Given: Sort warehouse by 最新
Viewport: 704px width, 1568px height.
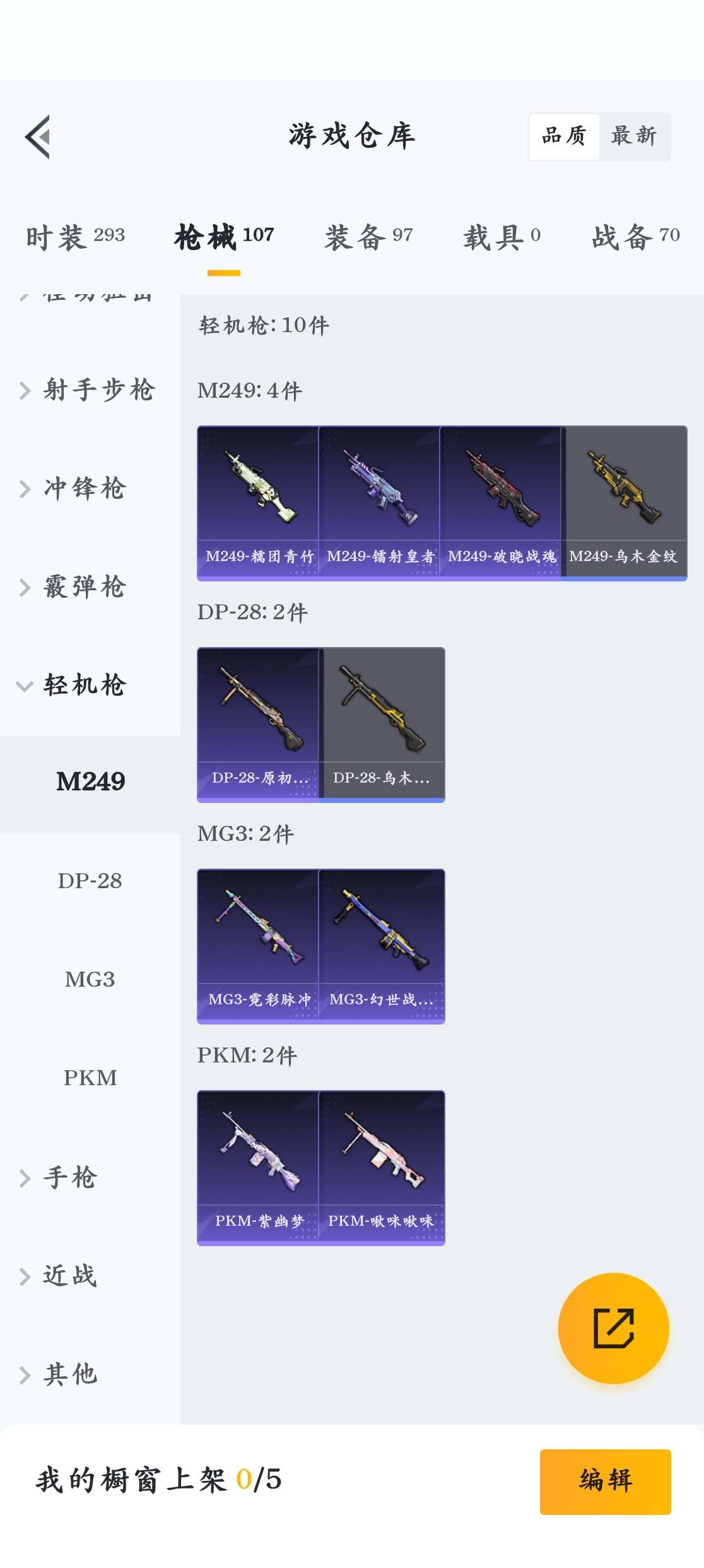Looking at the screenshot, I should coord(633,136).
